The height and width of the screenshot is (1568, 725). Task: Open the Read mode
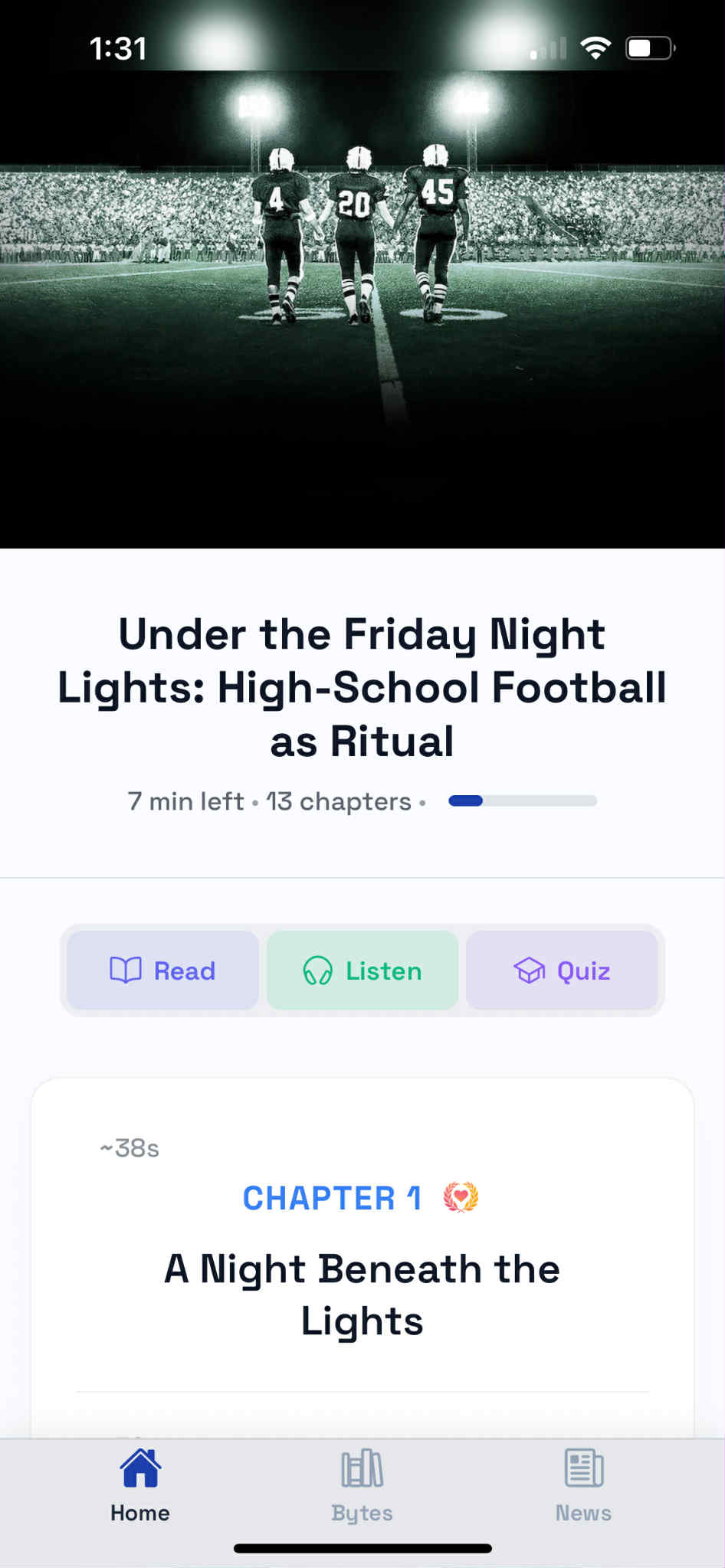click(162, 971)
